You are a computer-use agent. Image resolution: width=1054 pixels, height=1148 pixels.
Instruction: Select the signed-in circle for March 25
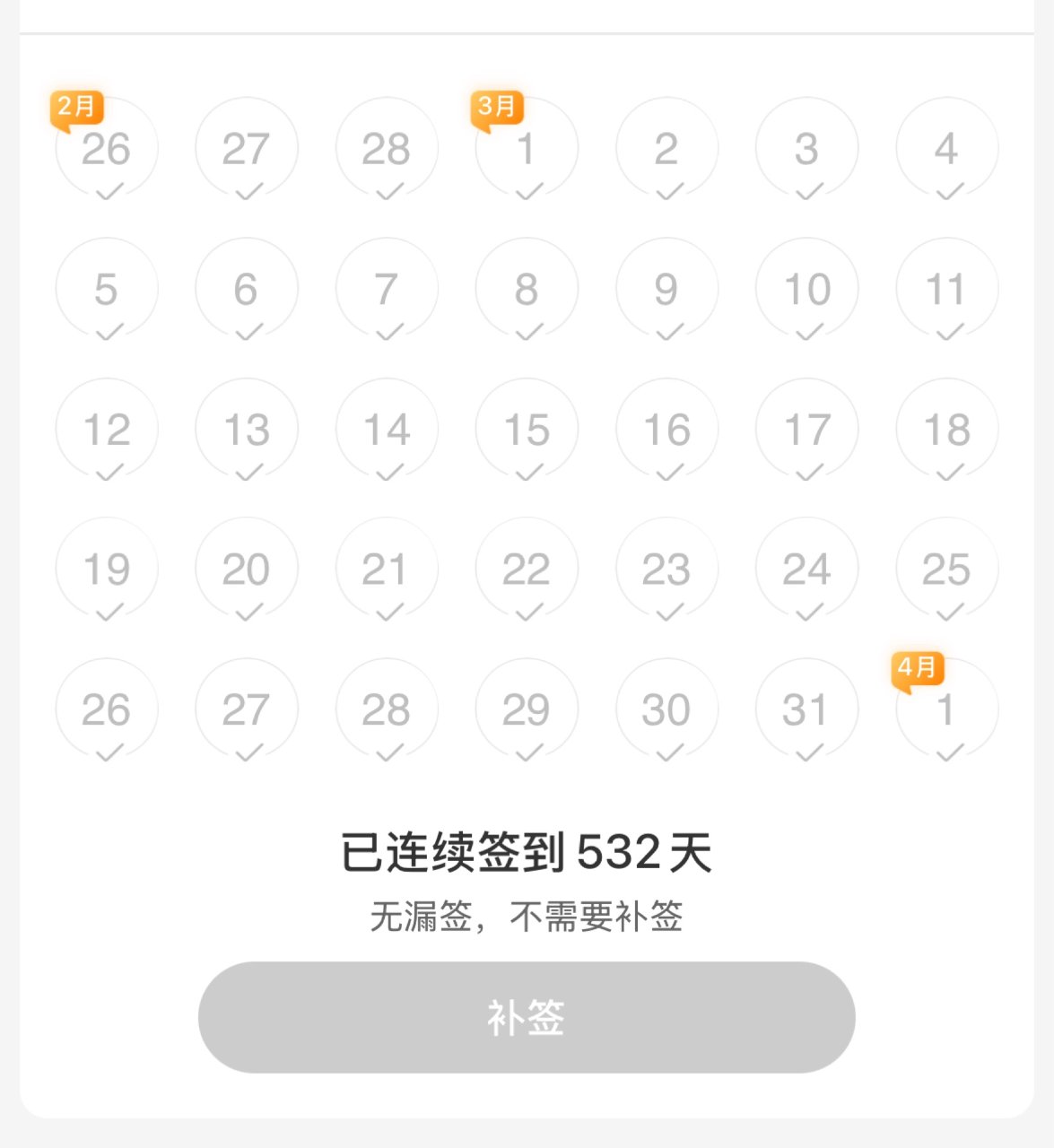coord(946,568)
